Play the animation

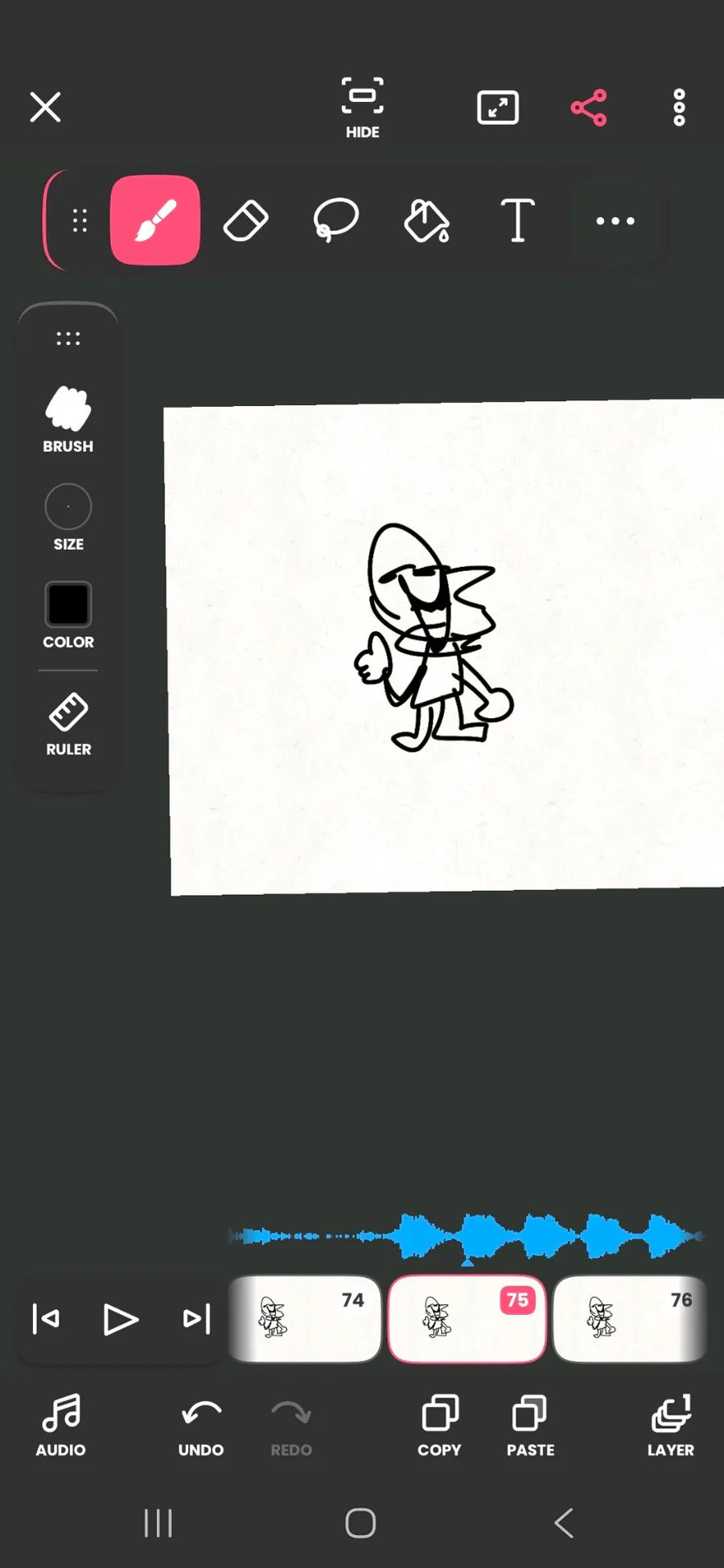(121, 1320)
